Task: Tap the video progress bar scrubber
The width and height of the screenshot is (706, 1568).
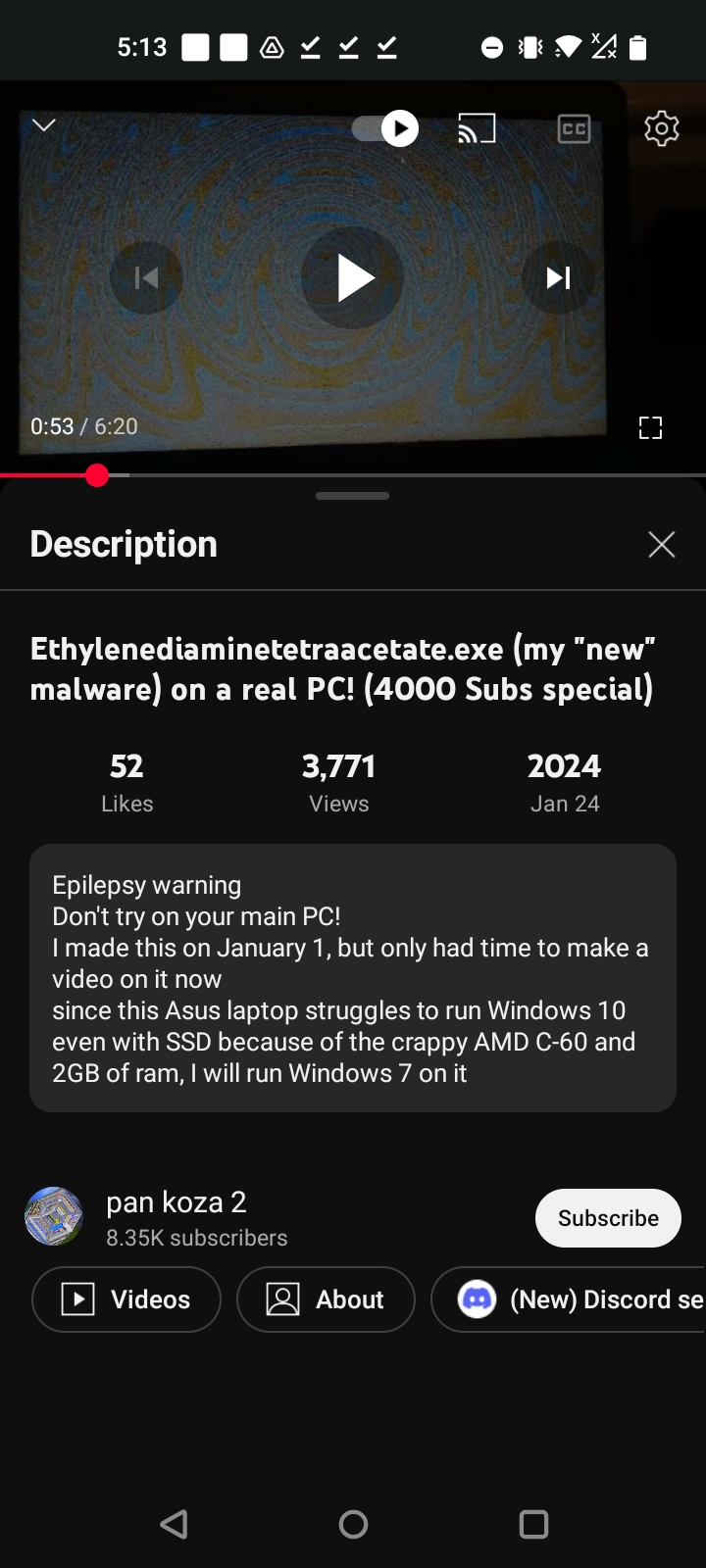Action: point(97,475)
